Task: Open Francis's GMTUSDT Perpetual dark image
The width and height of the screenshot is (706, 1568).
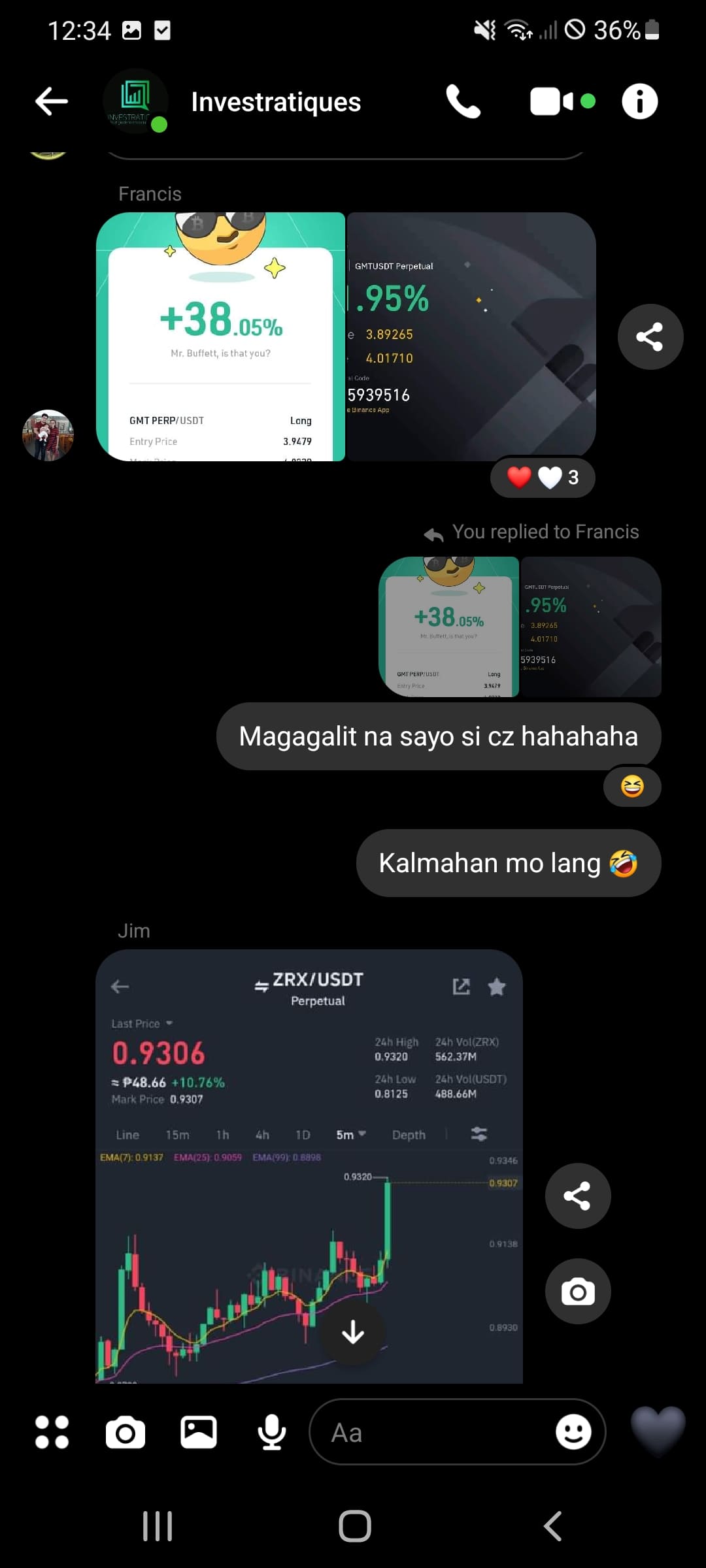Action: click(x=471, y=336)
